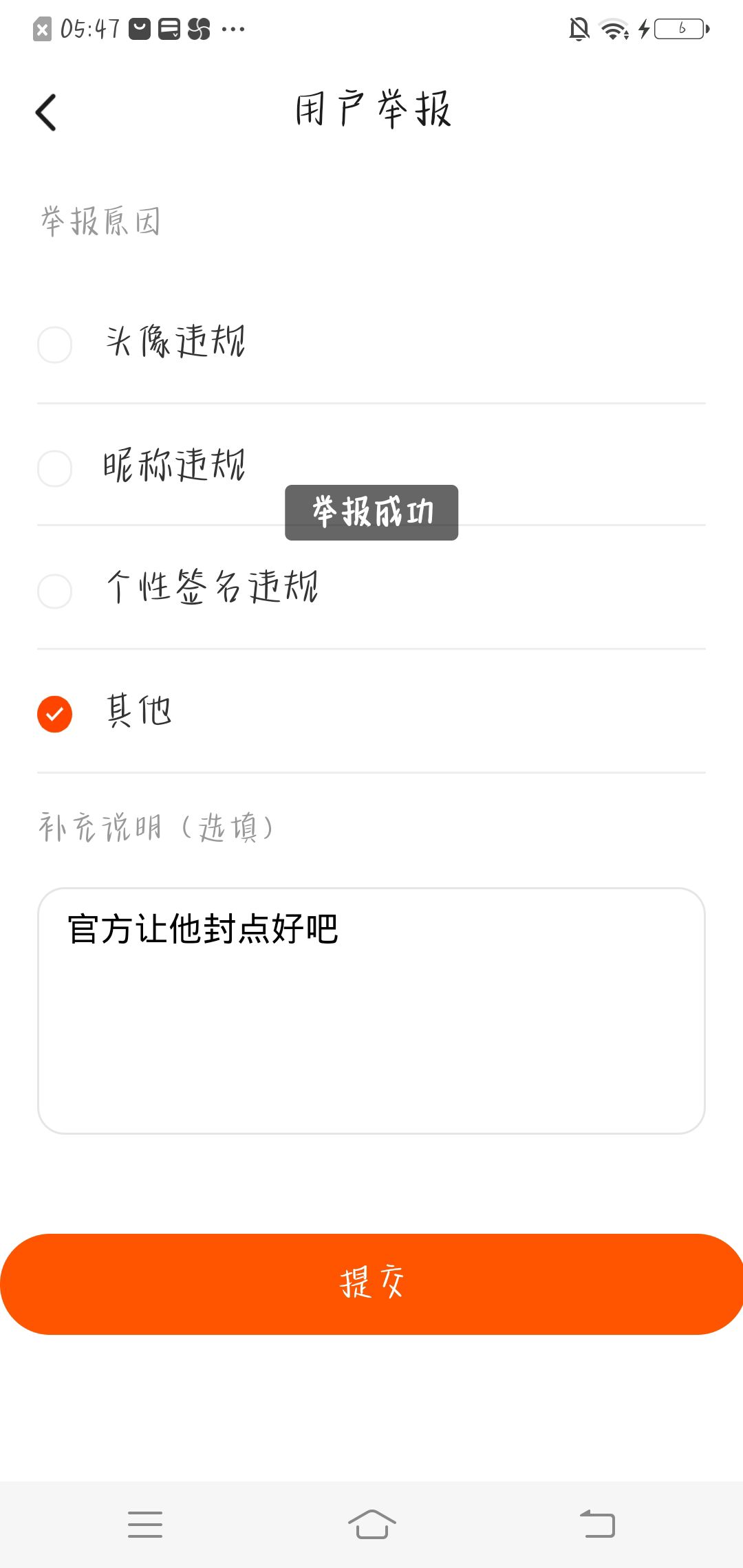Tap the checked 其他 option
743x1568 pixels.
point(55,714)
